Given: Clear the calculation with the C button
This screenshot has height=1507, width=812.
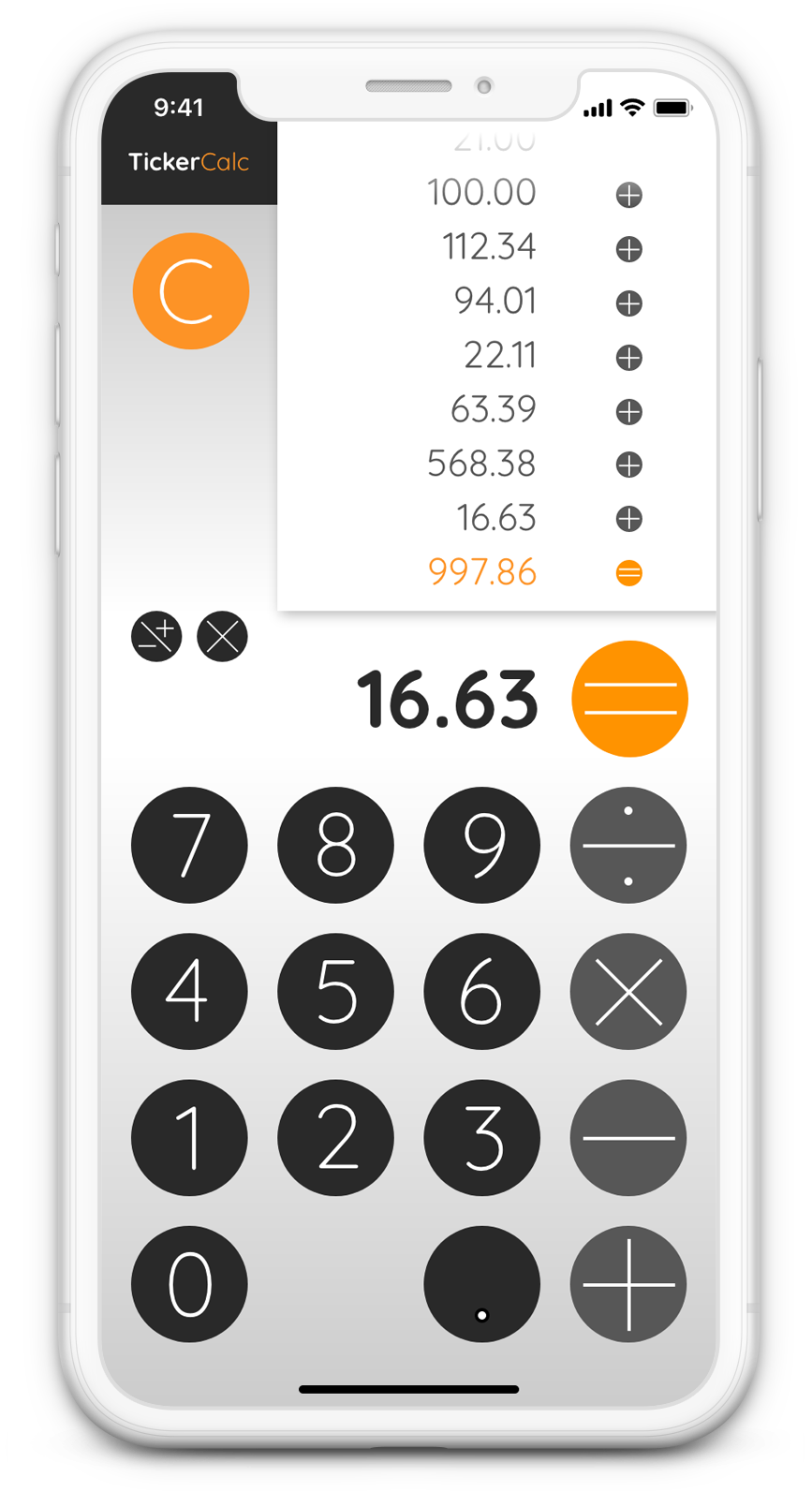Looking at the screenshot, I should 191,291.
